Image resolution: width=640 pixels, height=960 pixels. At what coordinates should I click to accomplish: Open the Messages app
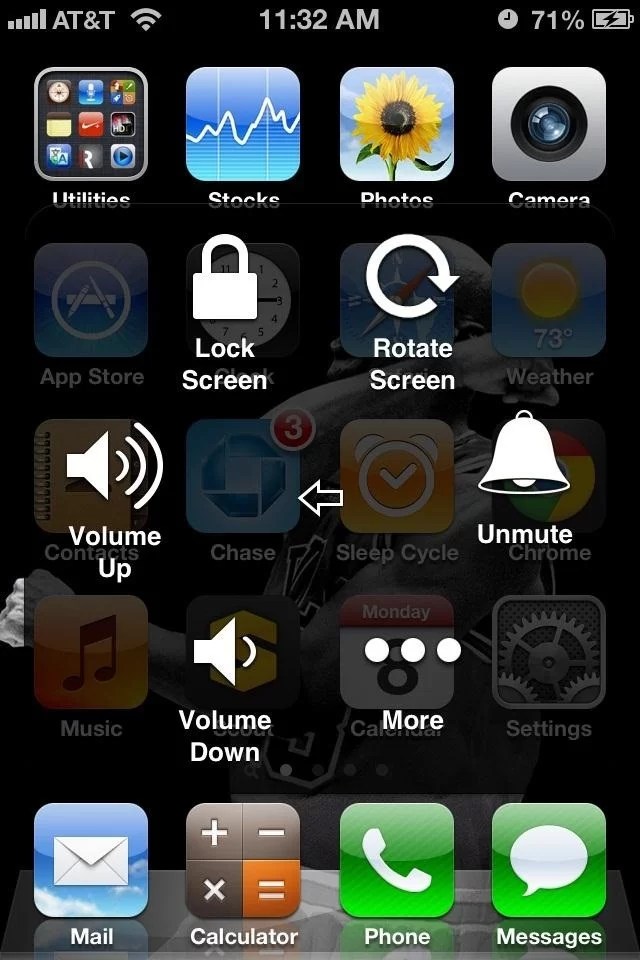click(549, 860)
